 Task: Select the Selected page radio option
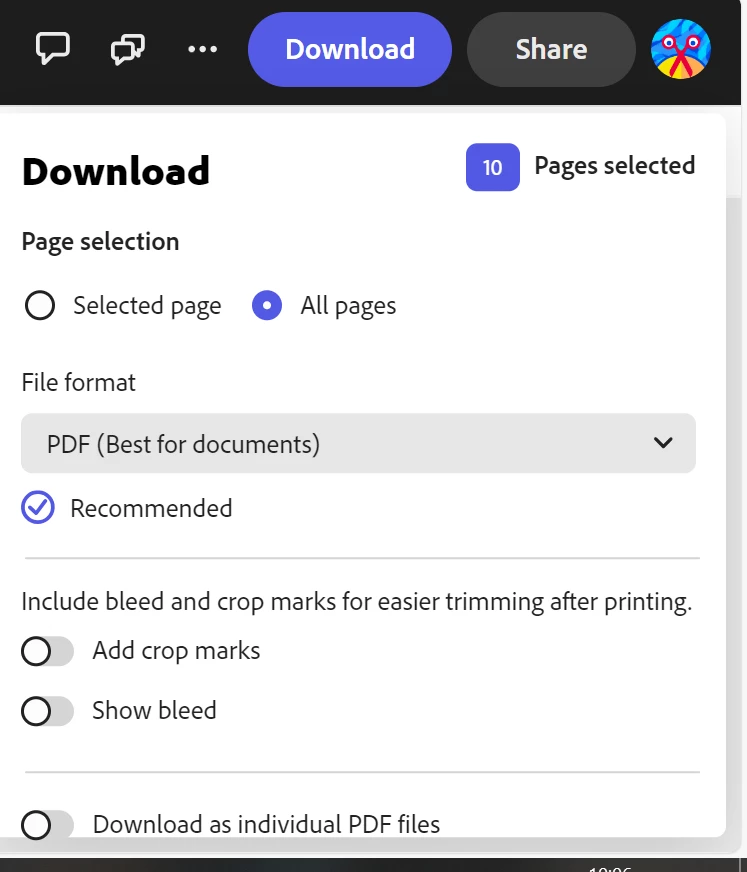pos(40,305)
